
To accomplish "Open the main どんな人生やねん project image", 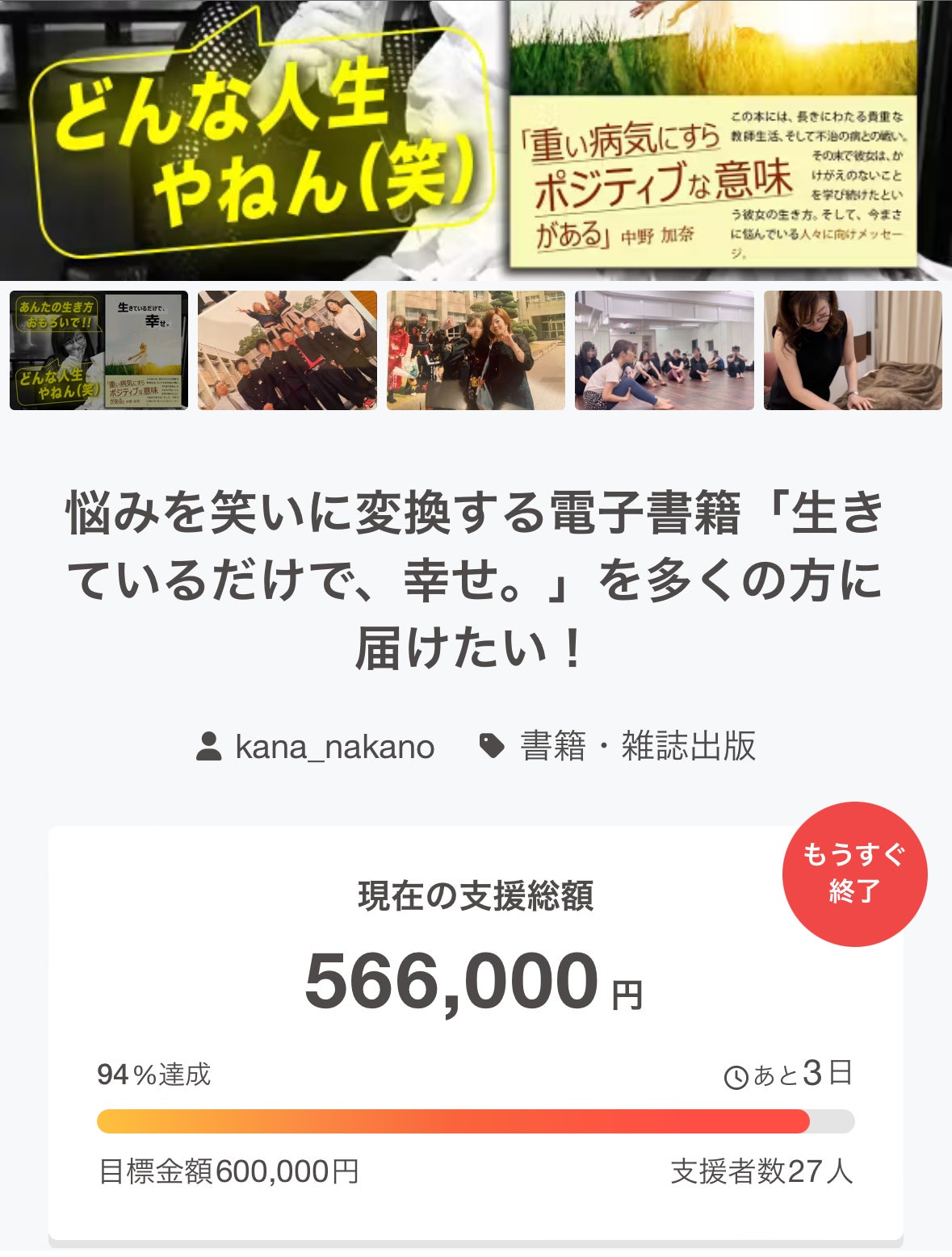I will point(476,140).
